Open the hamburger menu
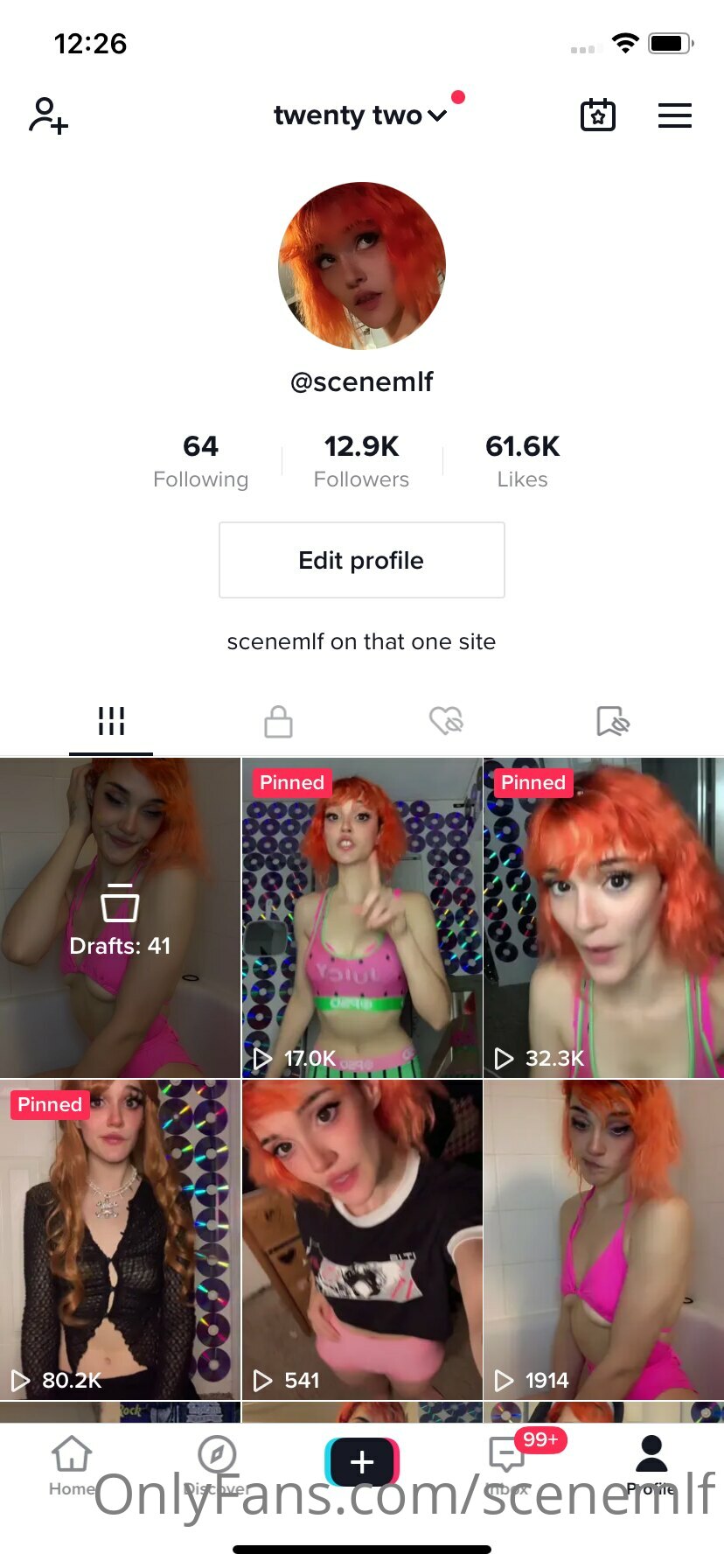This screenshot has width=724, height=1568. (674, 115)
